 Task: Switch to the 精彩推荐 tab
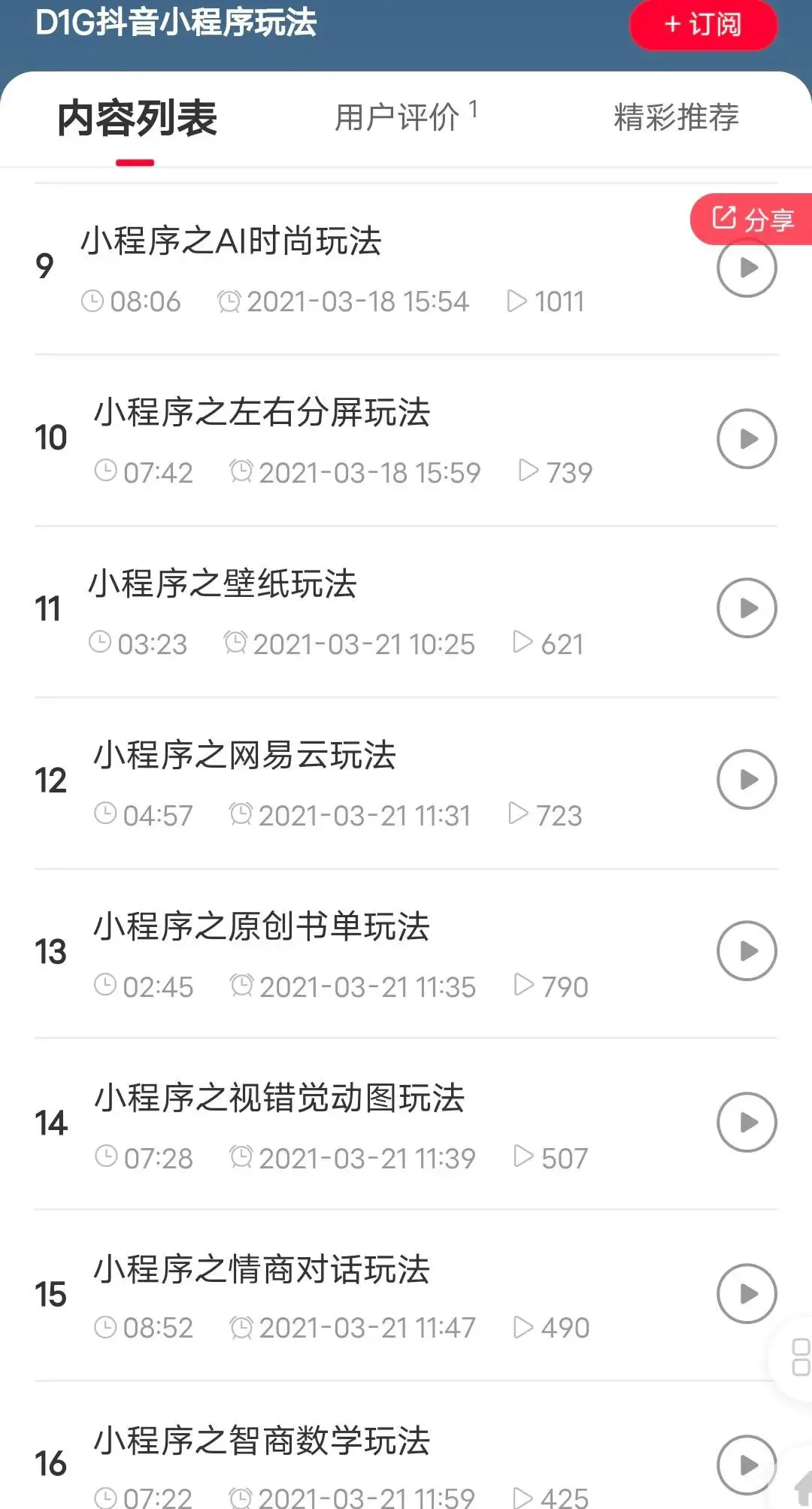[676, 117]
